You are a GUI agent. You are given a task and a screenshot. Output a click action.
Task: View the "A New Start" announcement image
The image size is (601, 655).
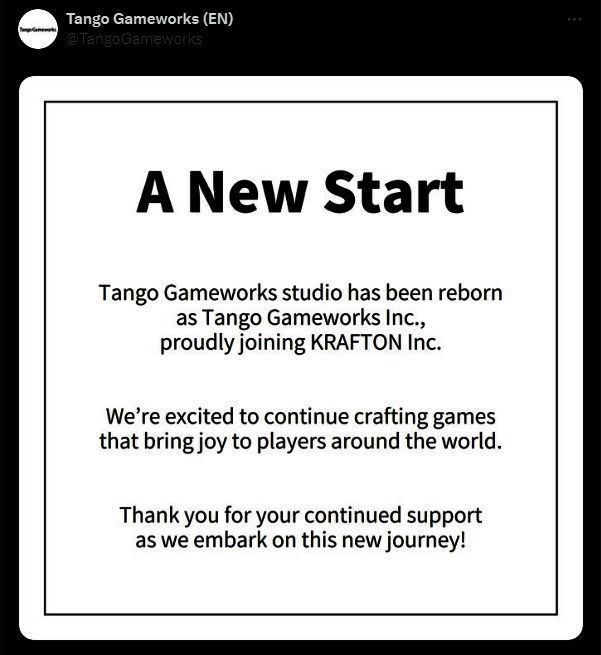click(300, 358)
